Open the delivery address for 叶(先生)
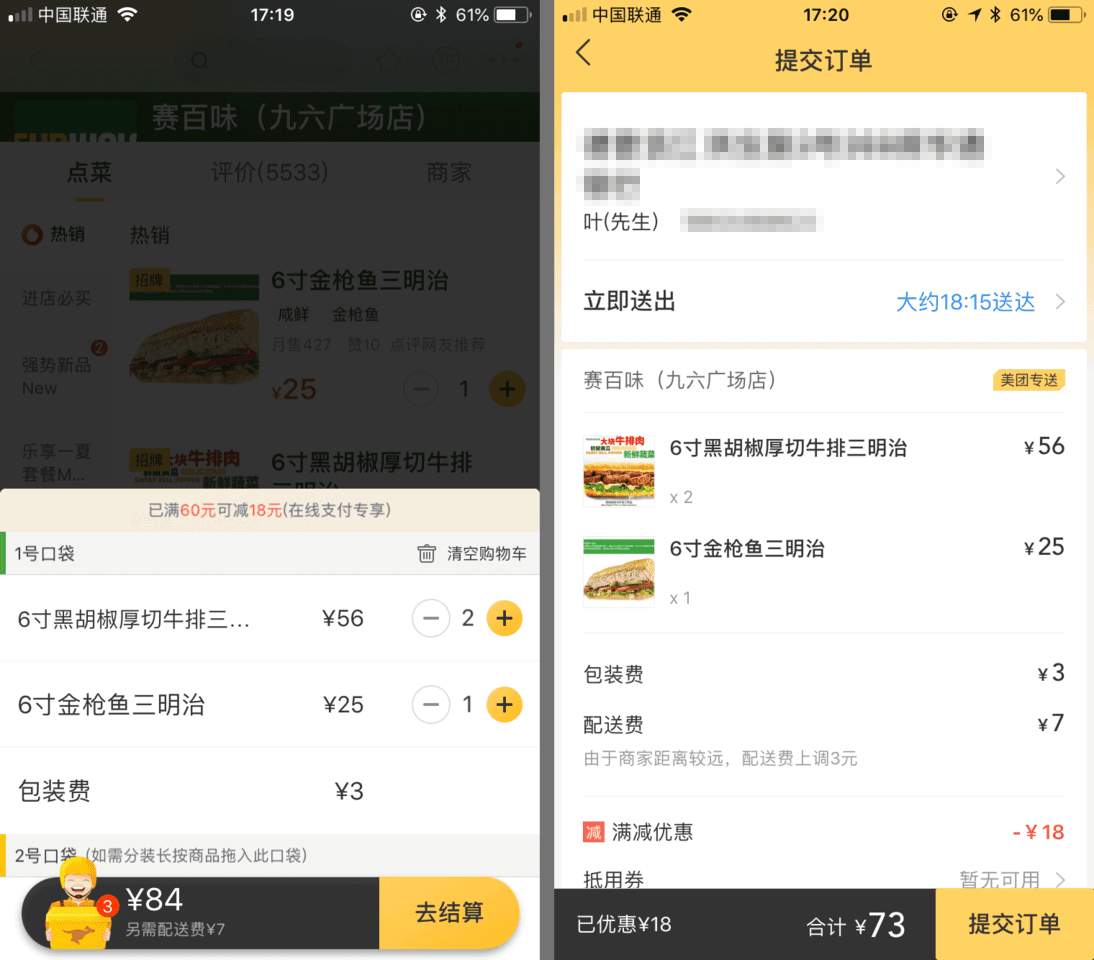1094x960 pixels. click(x=822, y=178)
